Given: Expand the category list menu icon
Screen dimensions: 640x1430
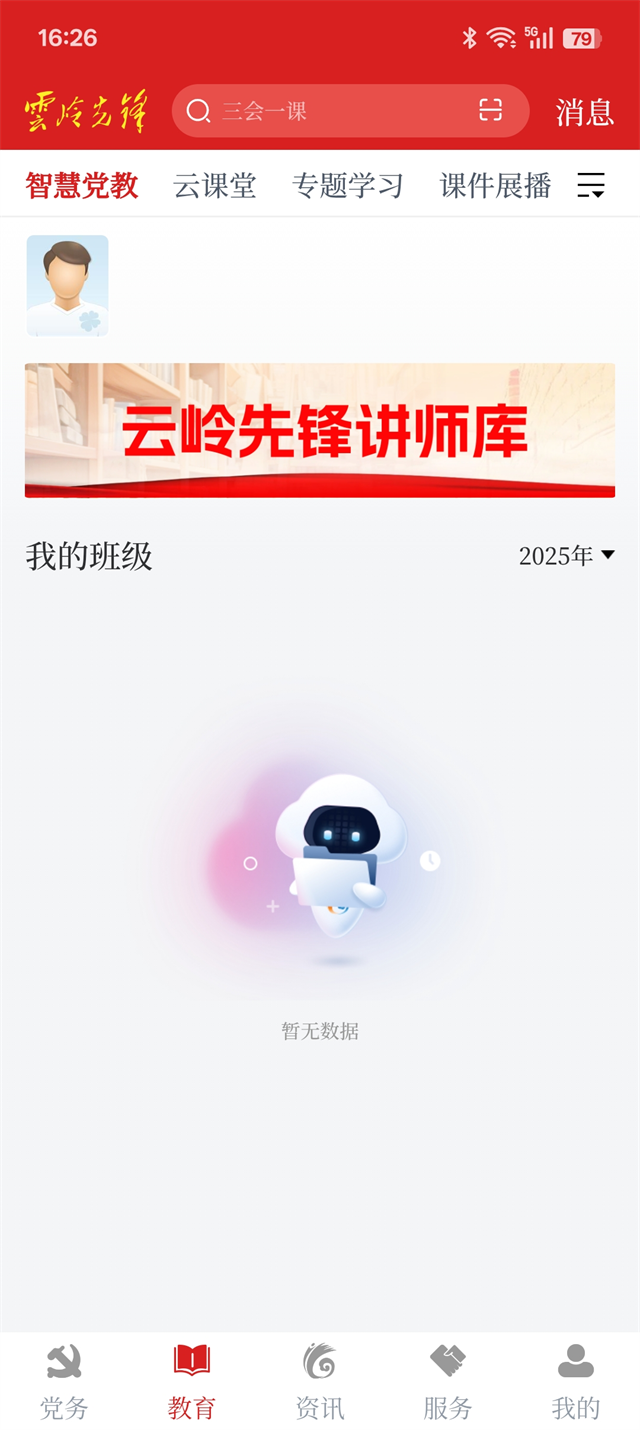Looking at the screenshot, I should [x=591, y=186].
